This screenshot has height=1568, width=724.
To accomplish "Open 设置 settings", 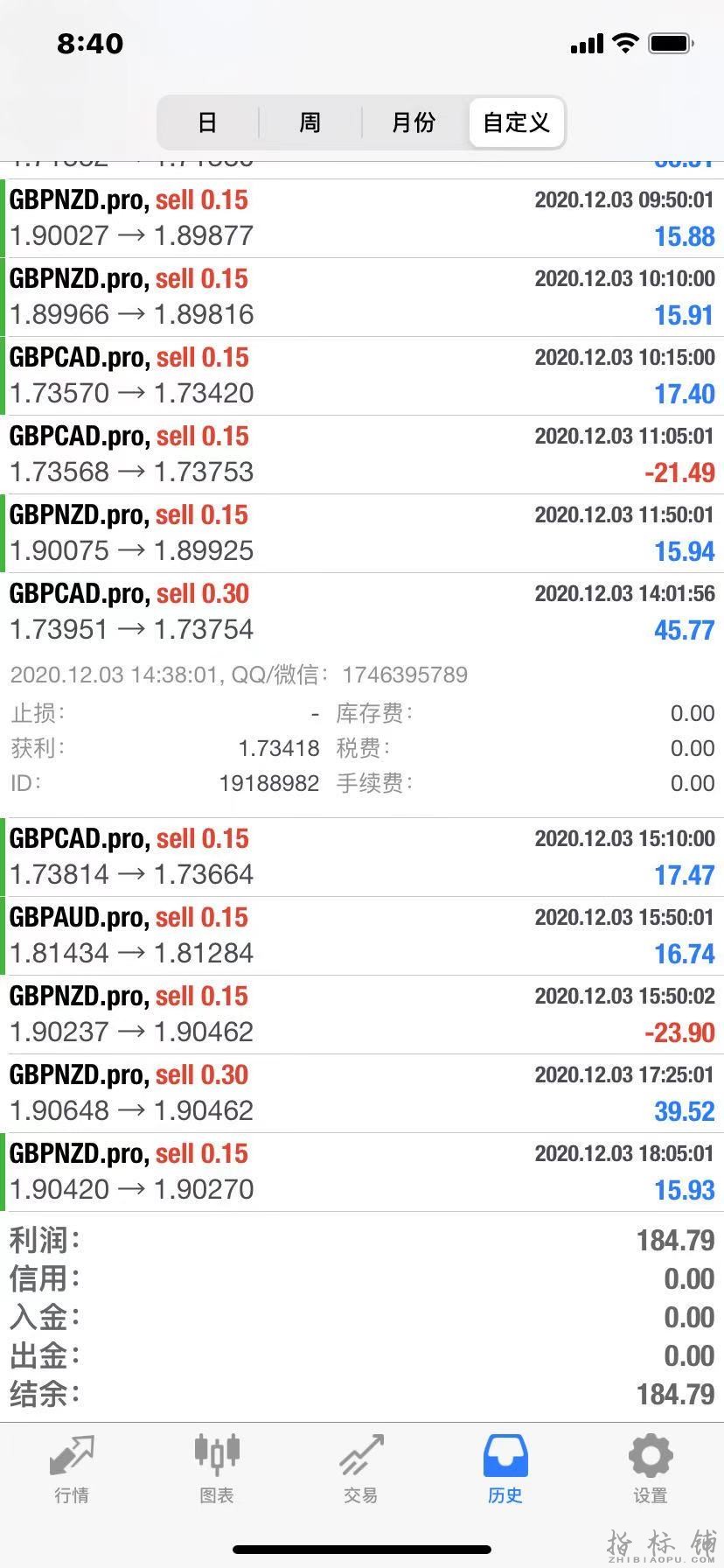I will (651, 1469).
